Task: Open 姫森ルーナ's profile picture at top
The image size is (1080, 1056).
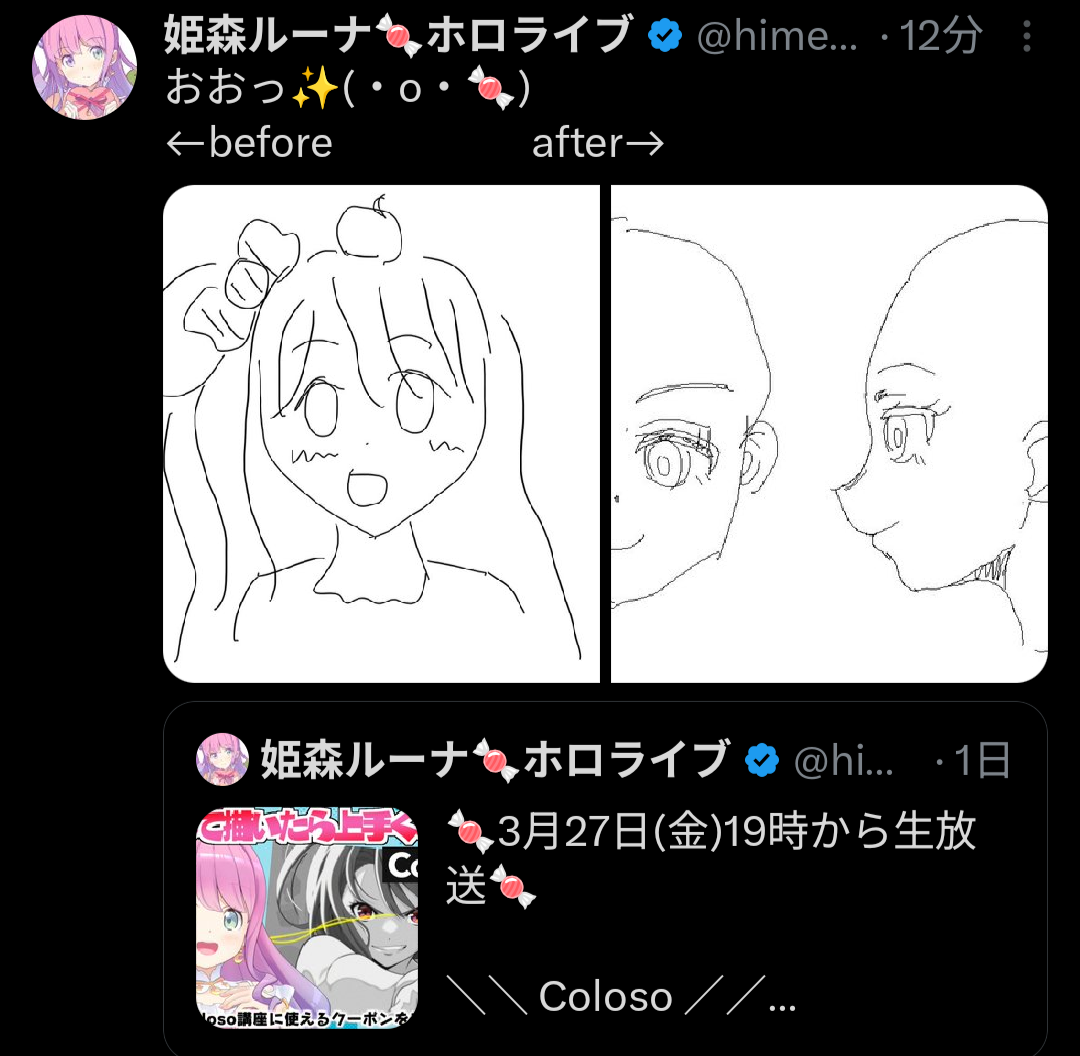Action: tap(85, 68)
